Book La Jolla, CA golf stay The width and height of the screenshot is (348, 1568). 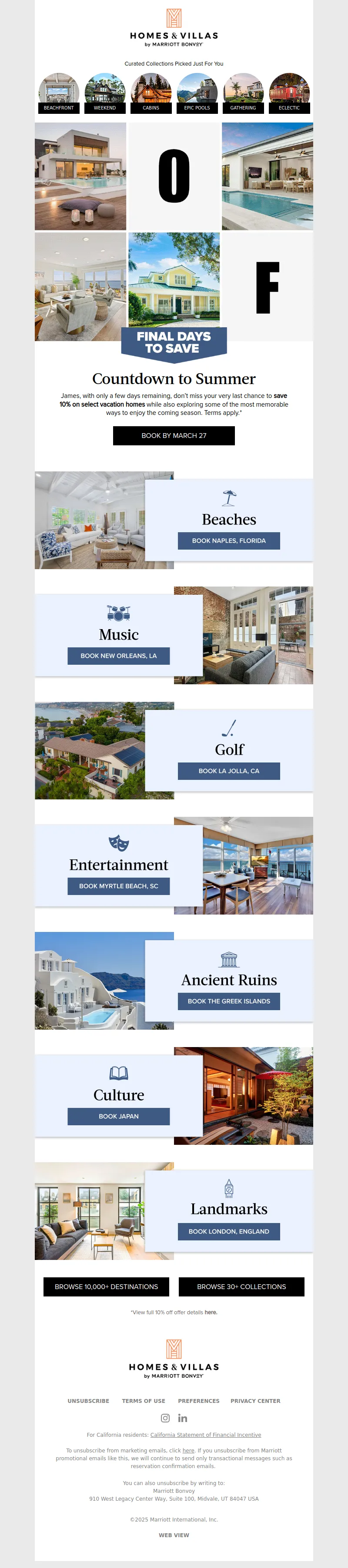click(x=228, y=771)
